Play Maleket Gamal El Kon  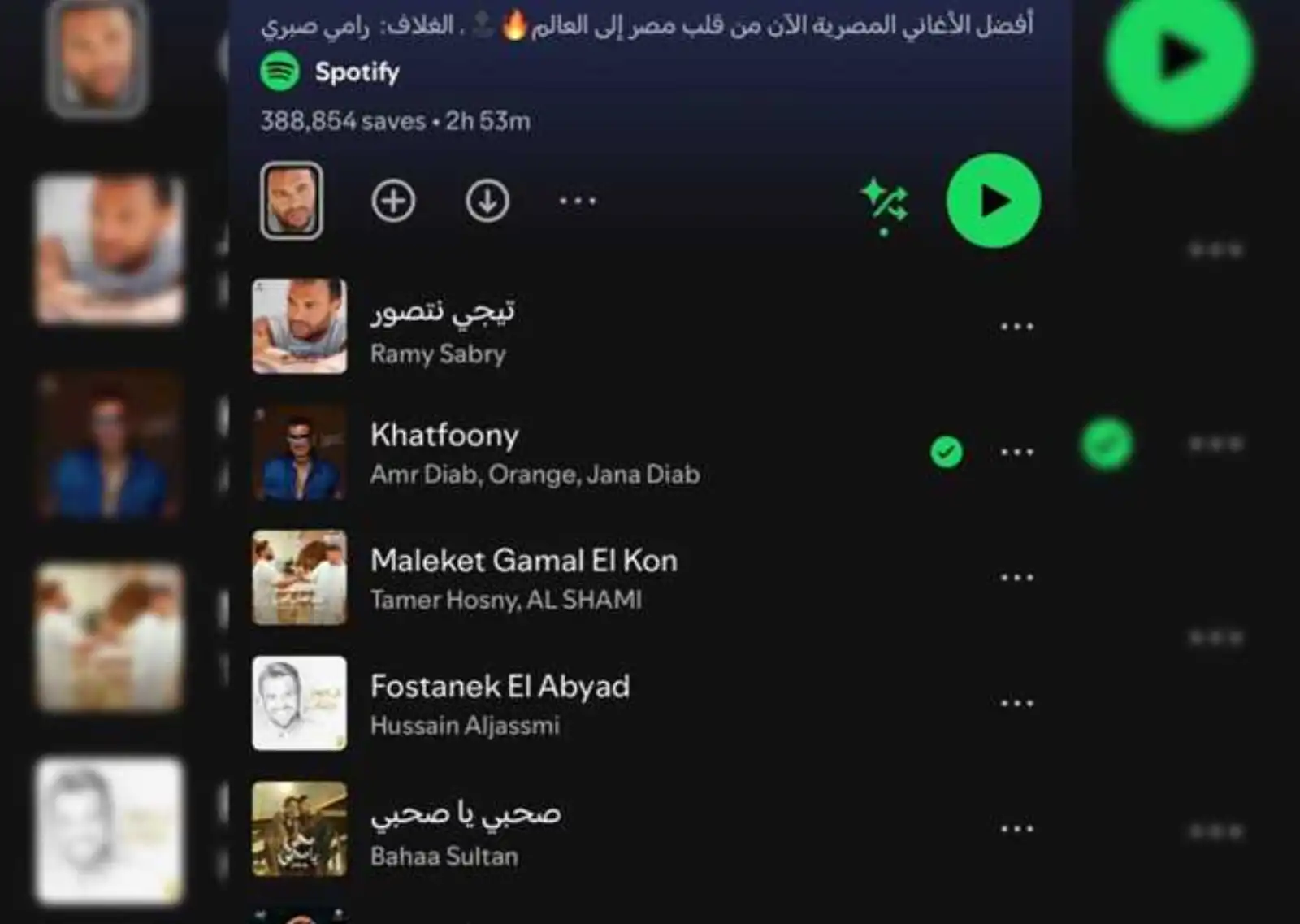pyautogui.click(x=523, y=577)
